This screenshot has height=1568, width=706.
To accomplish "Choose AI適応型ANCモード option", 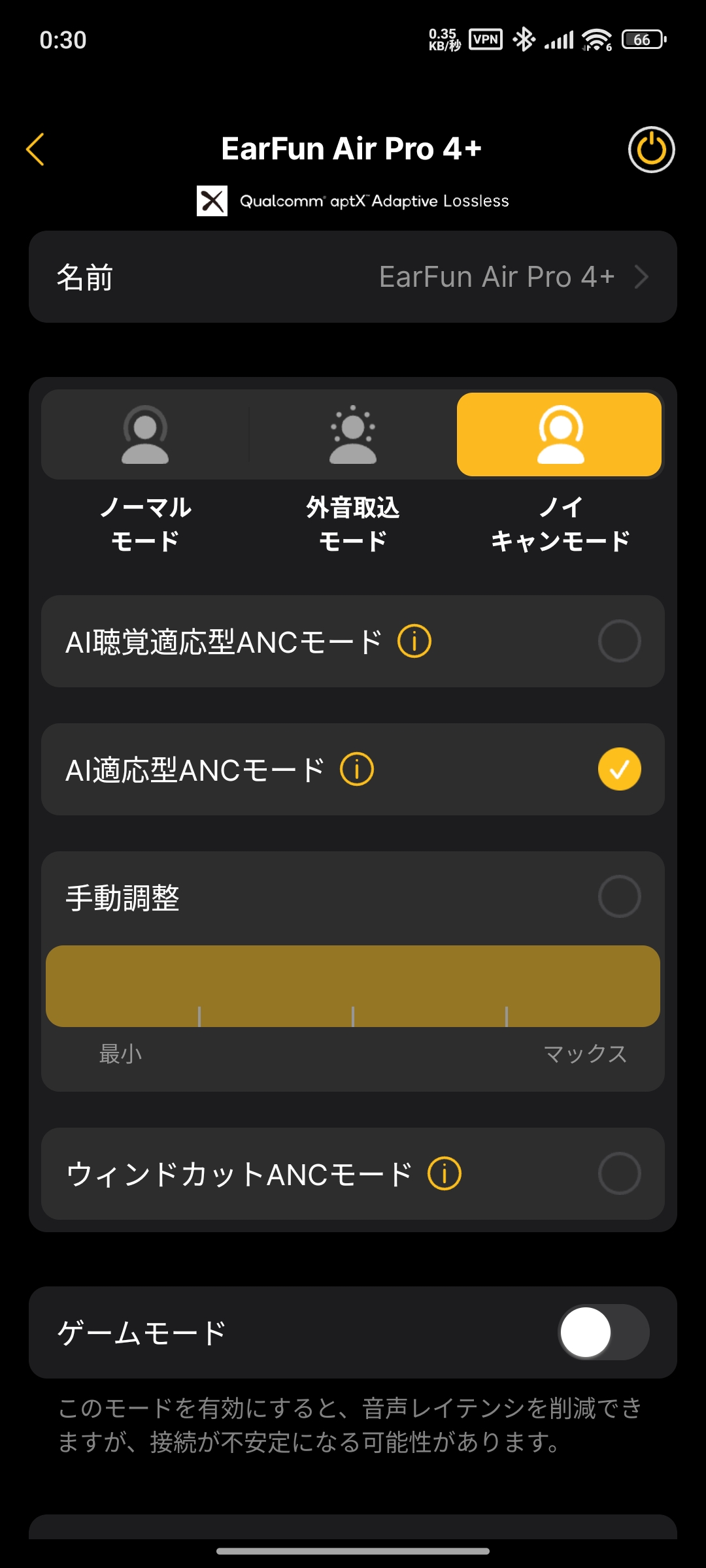I will coord(619,769).
